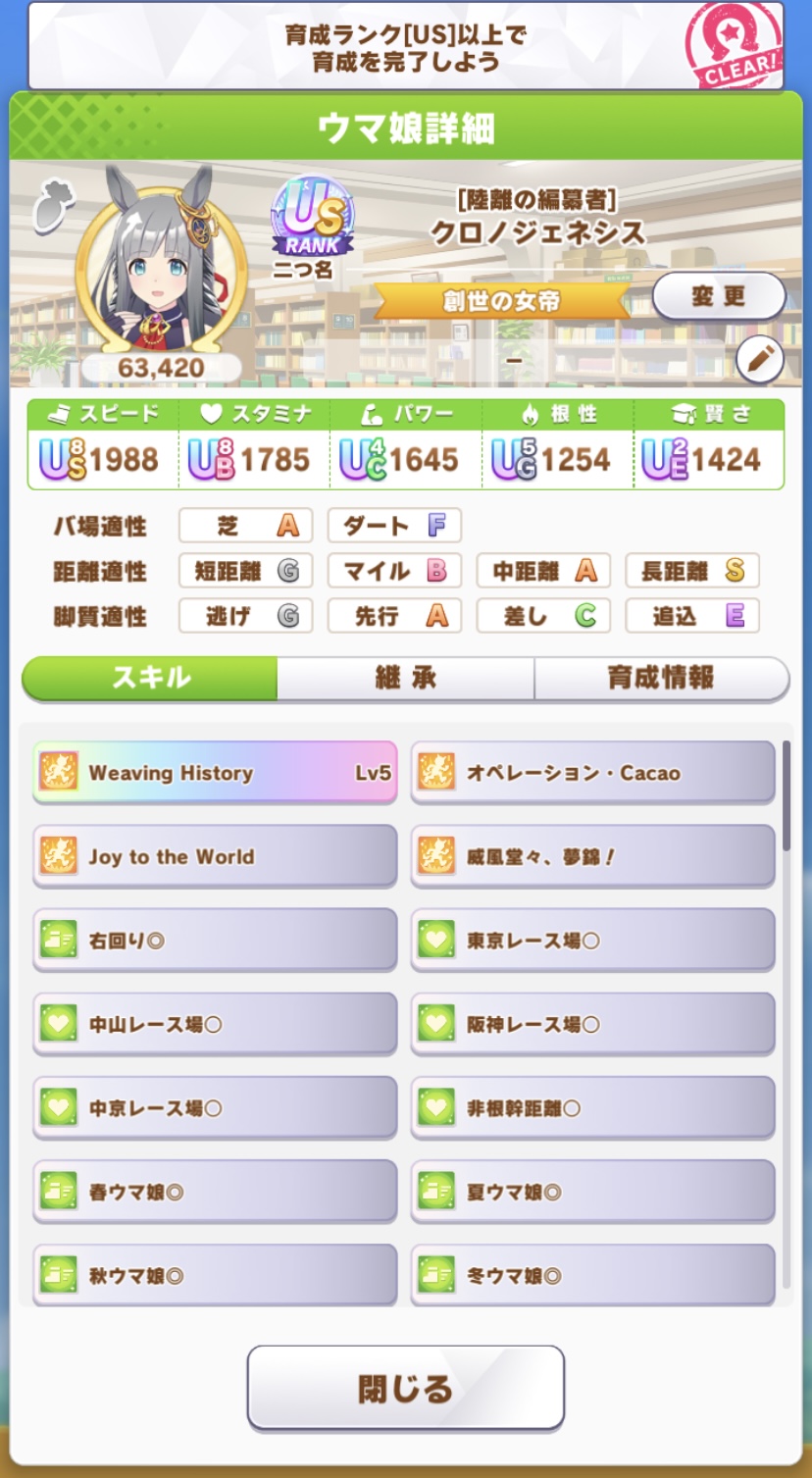The image size is (812, 1478).
Task: View the 中山レース場○ skill
Action: (x=215, y=1024)
